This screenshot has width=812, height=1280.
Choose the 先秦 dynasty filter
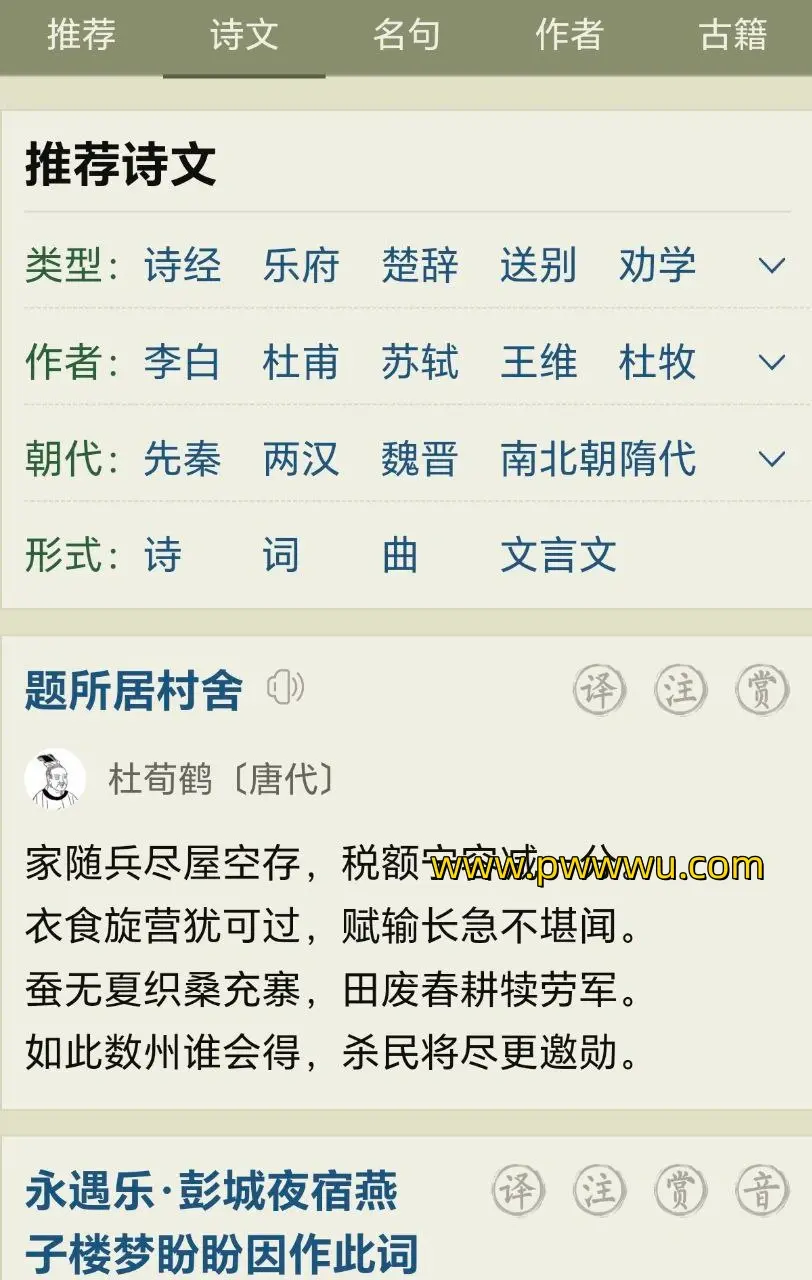182,460
